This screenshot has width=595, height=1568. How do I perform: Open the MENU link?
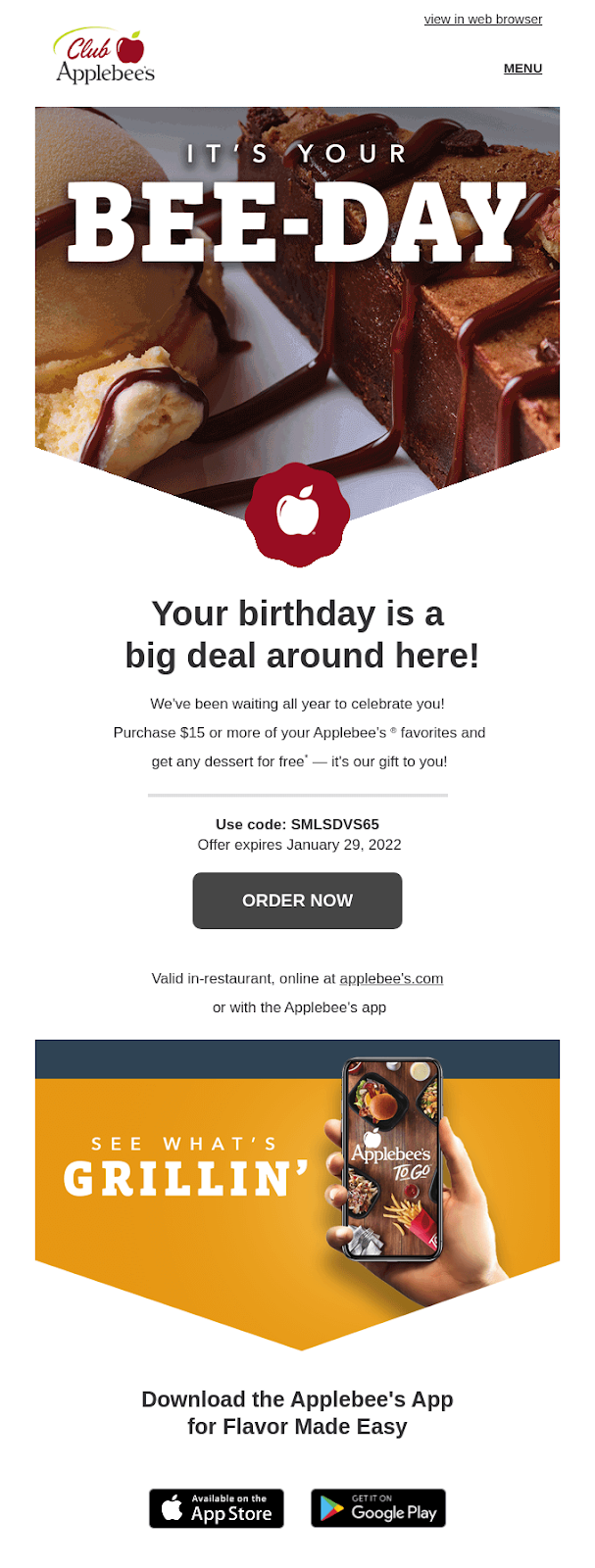[522, 69]
